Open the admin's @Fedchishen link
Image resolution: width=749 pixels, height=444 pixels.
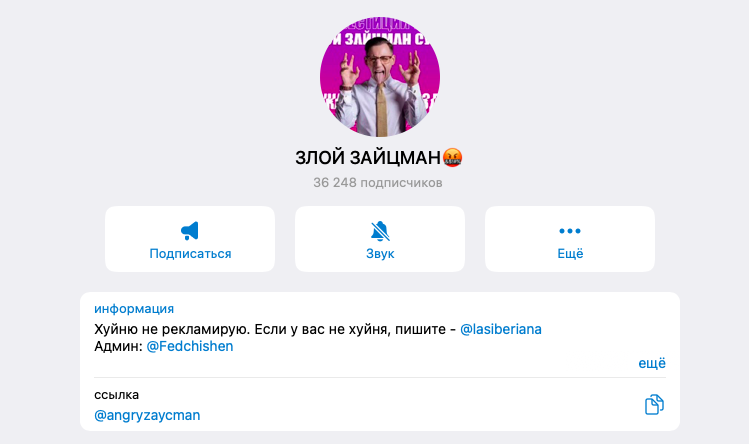pyautogui.click(x=189, y=346)
